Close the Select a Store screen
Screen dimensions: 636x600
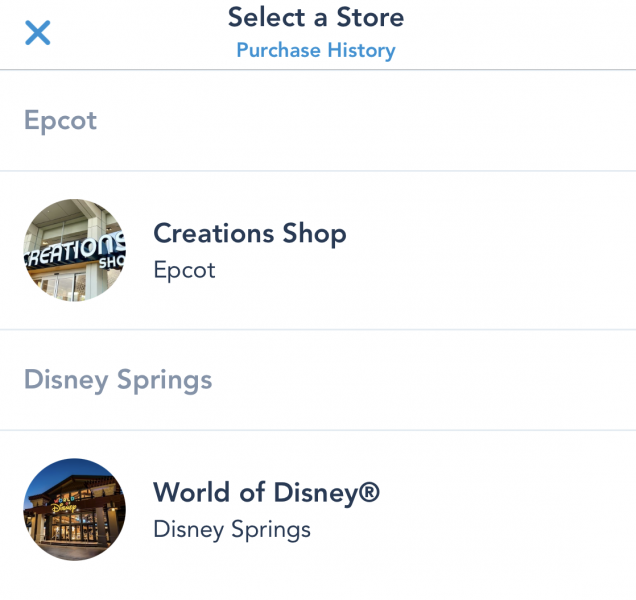pos(37,33)
